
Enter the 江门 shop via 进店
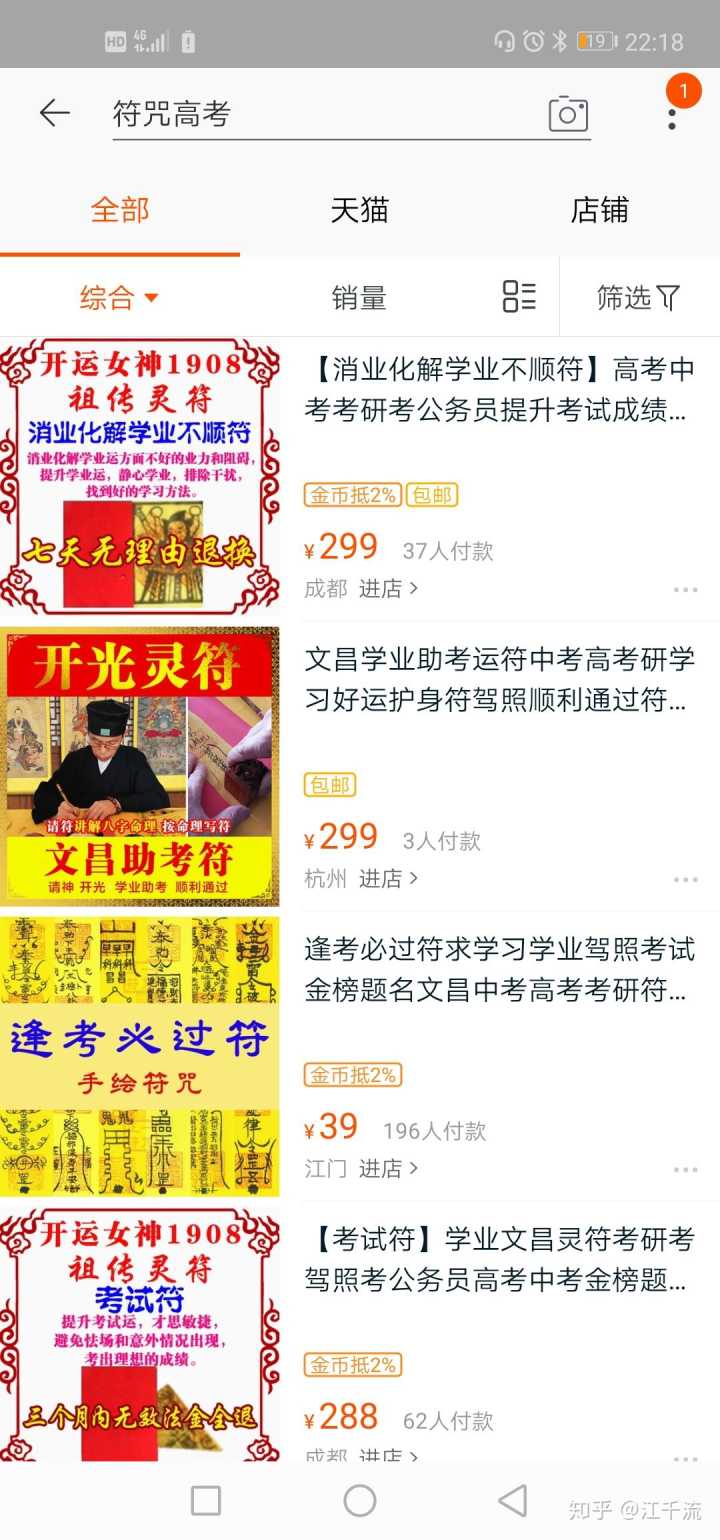(388, 1169)
